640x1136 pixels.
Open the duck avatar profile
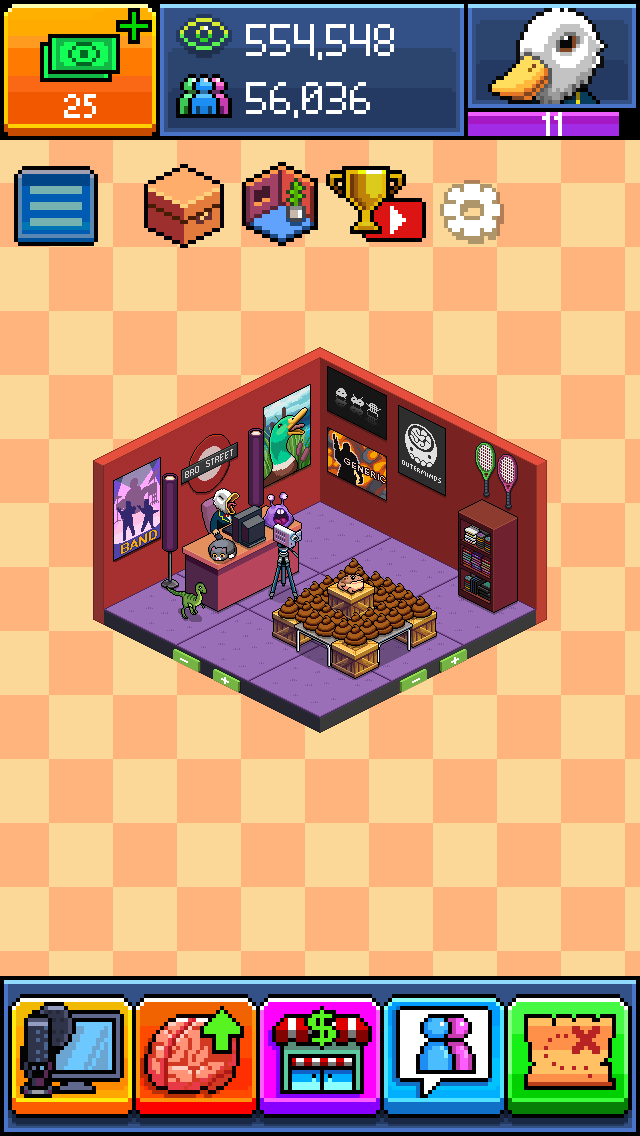552,60
